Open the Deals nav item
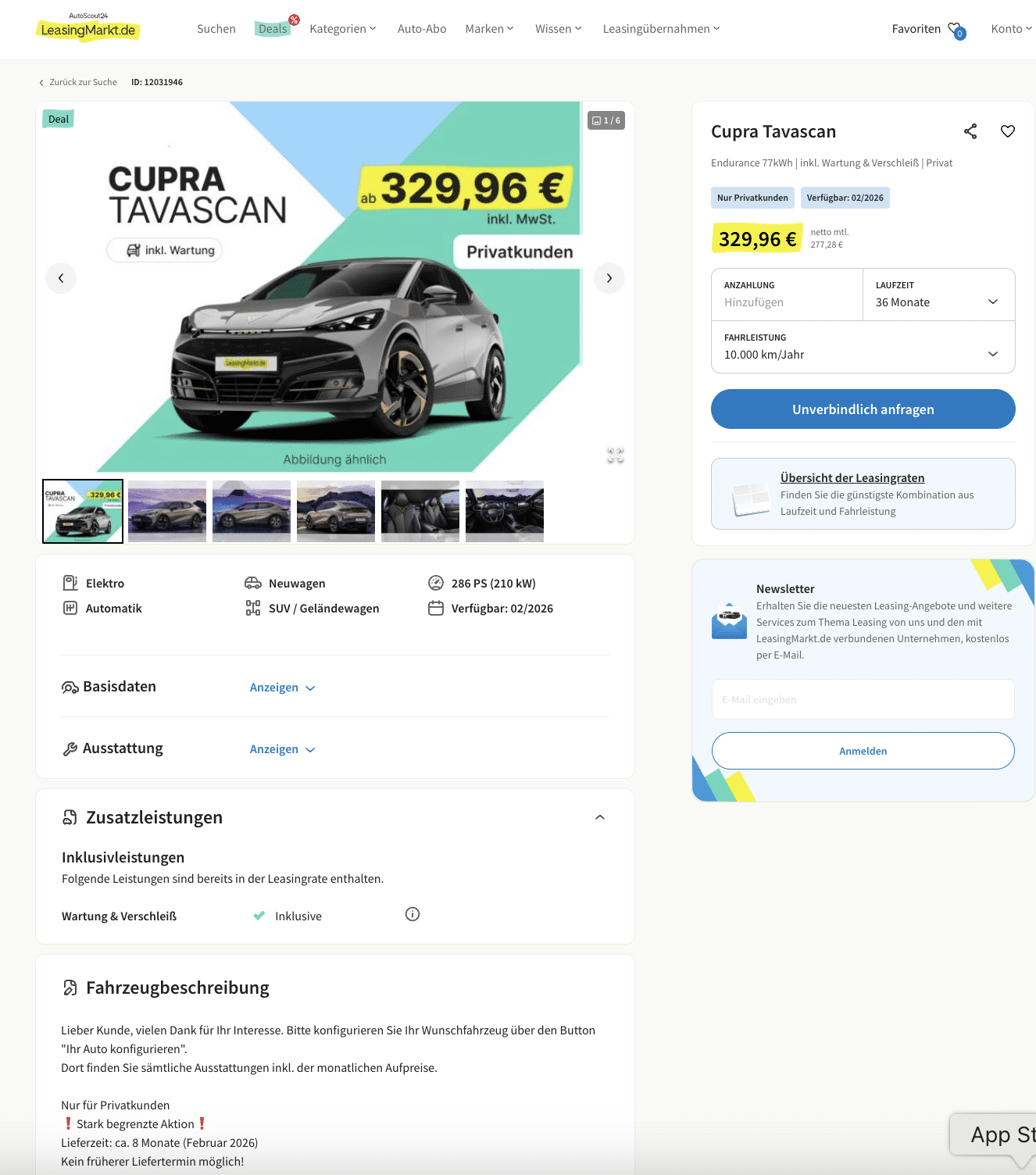The width and height of the screenshot is (1036, 1175). [x=273, y=29]
